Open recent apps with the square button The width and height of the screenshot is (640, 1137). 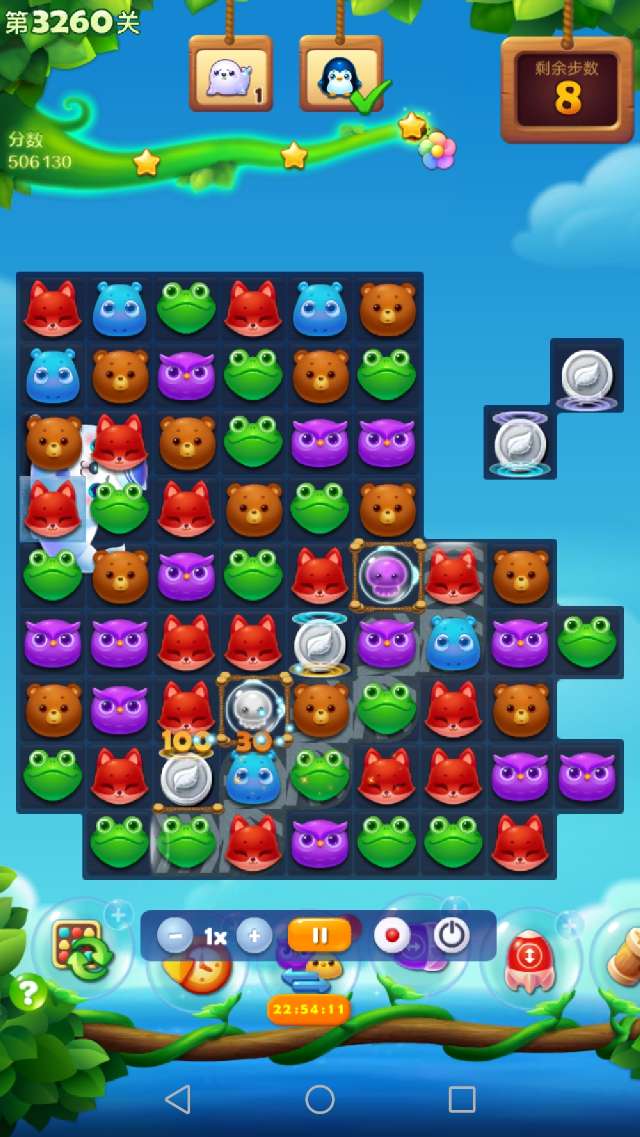(462, 1100)
